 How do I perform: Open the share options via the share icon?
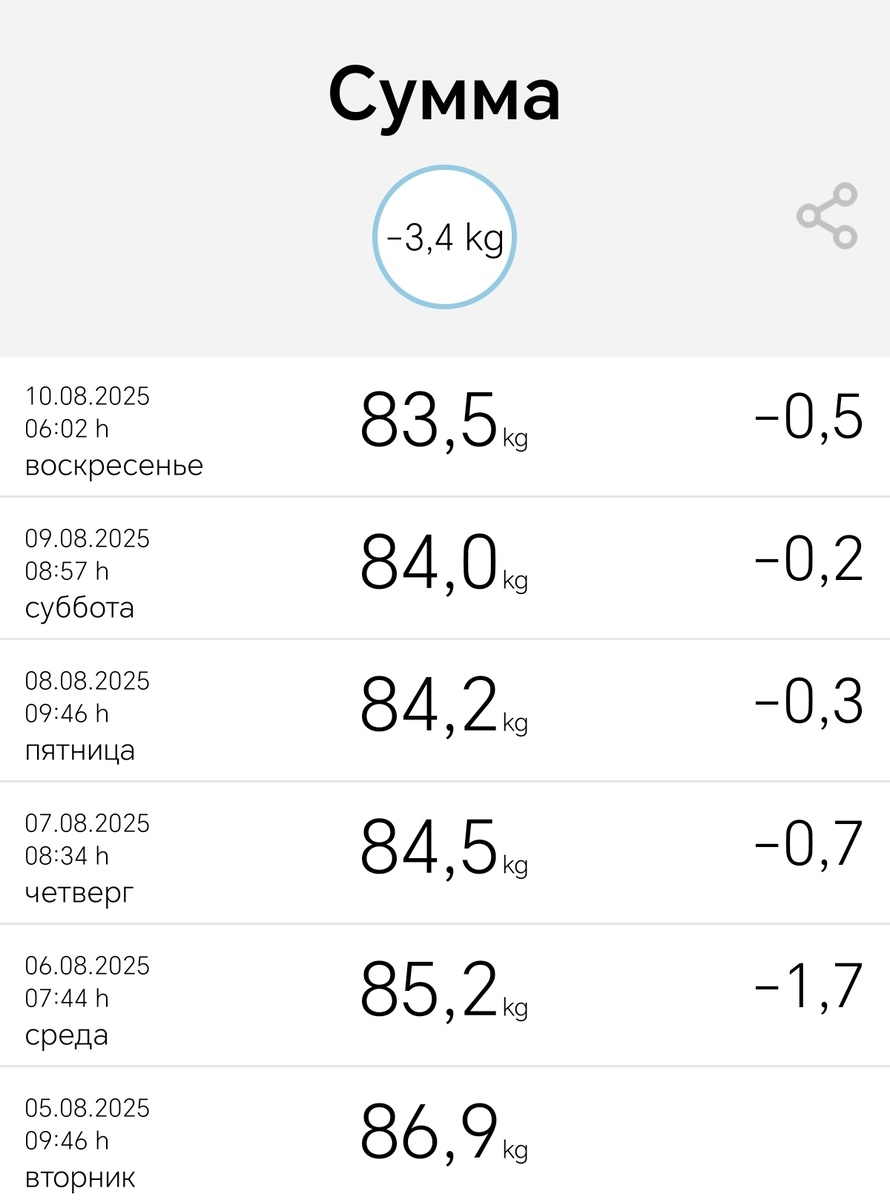tap(825, 215)
